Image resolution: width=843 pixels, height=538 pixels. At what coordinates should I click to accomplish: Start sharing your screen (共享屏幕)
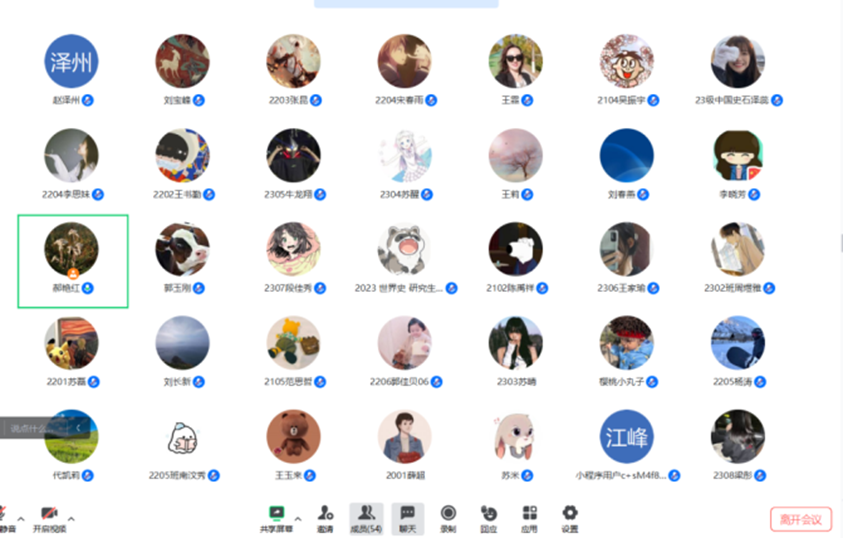tap(275, 517)
